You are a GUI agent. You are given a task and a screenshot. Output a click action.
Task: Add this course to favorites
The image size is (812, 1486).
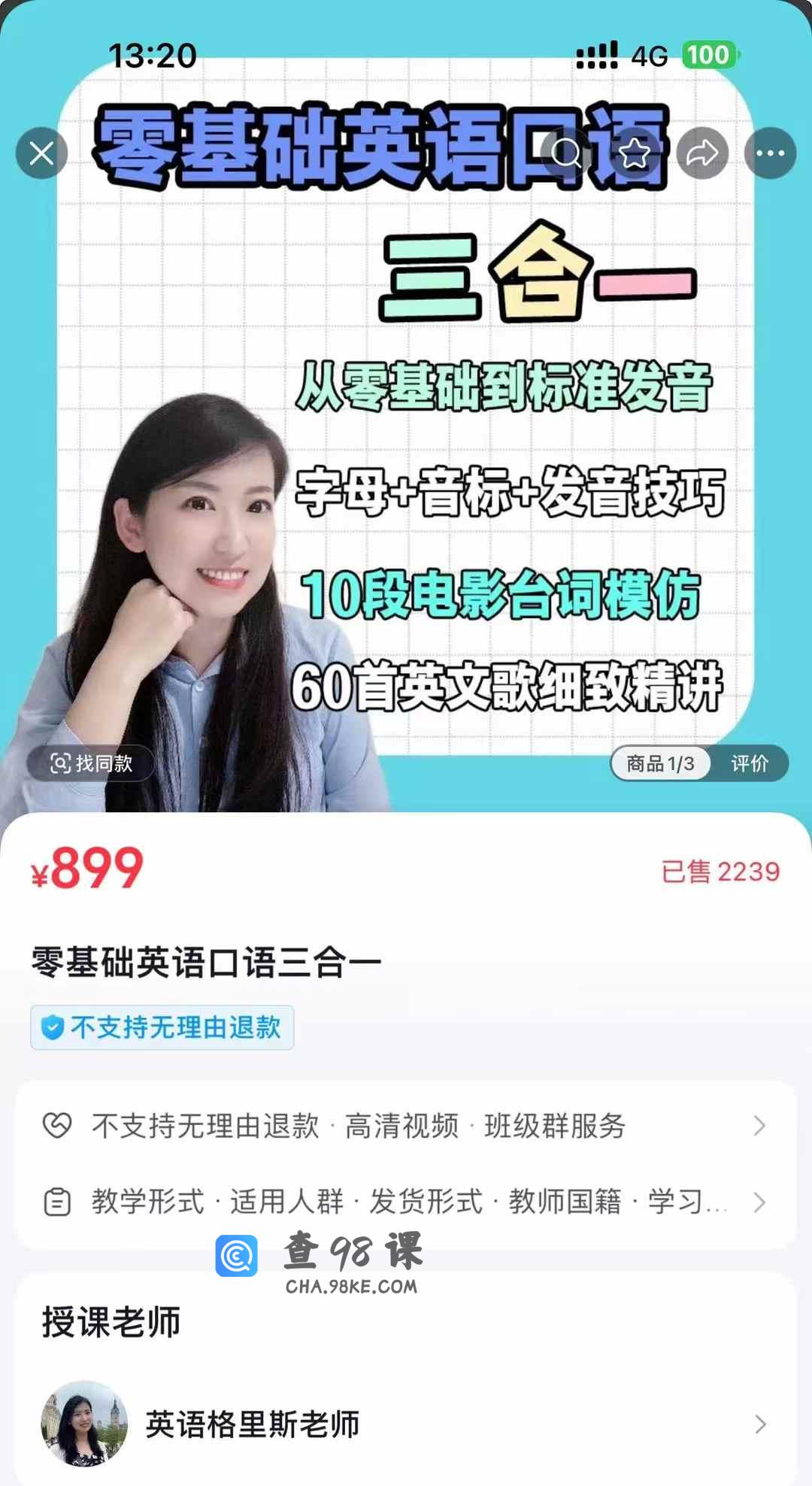[634, 153]
